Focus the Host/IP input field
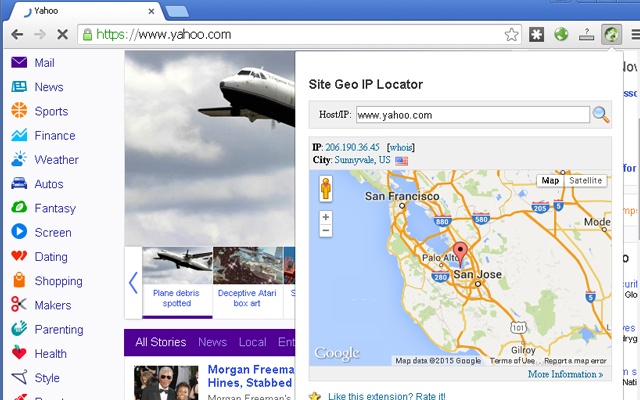The height and width of the screenshot is (400, 640). pos(473,115)
